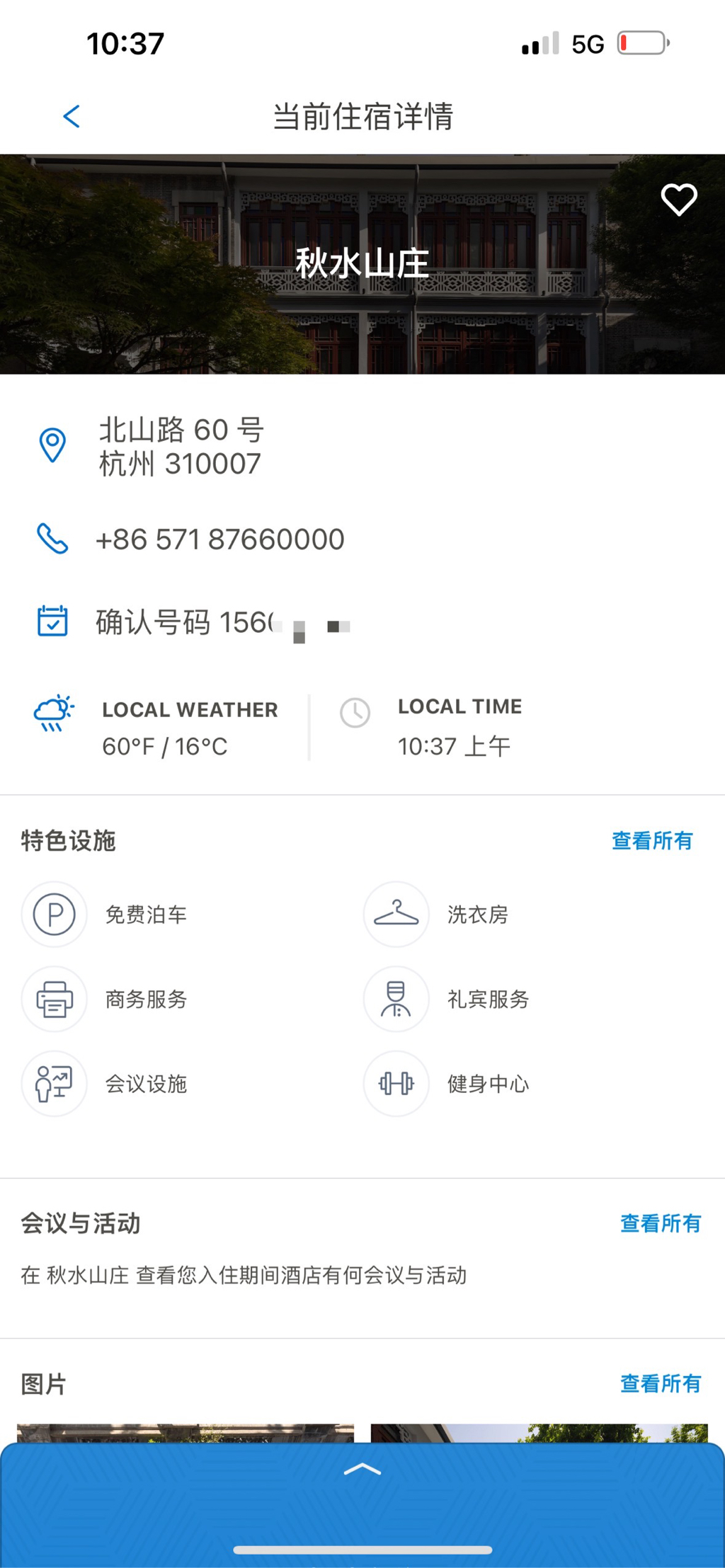View all 会议与活动

coord(660,1223)
